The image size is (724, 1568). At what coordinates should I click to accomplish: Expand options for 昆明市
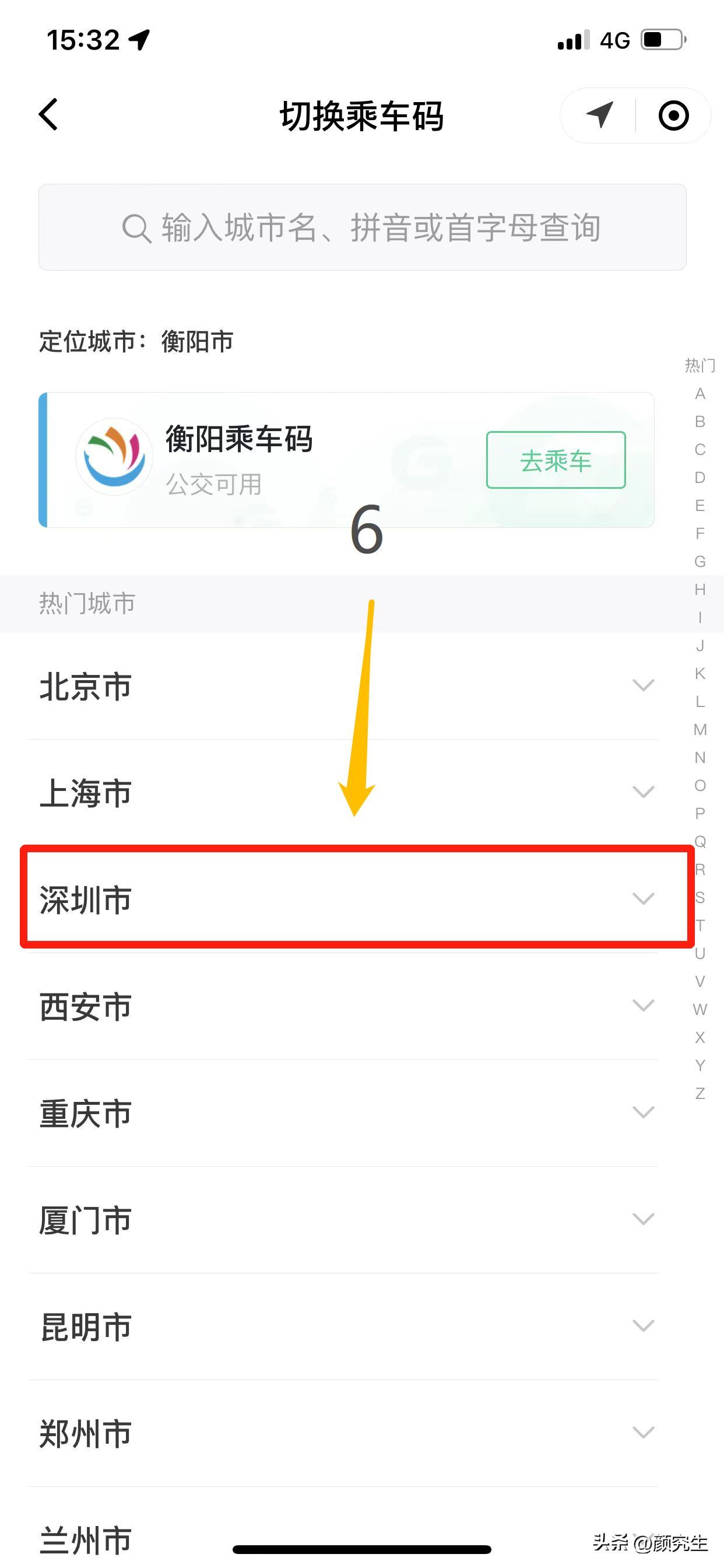coord(642,1326)
